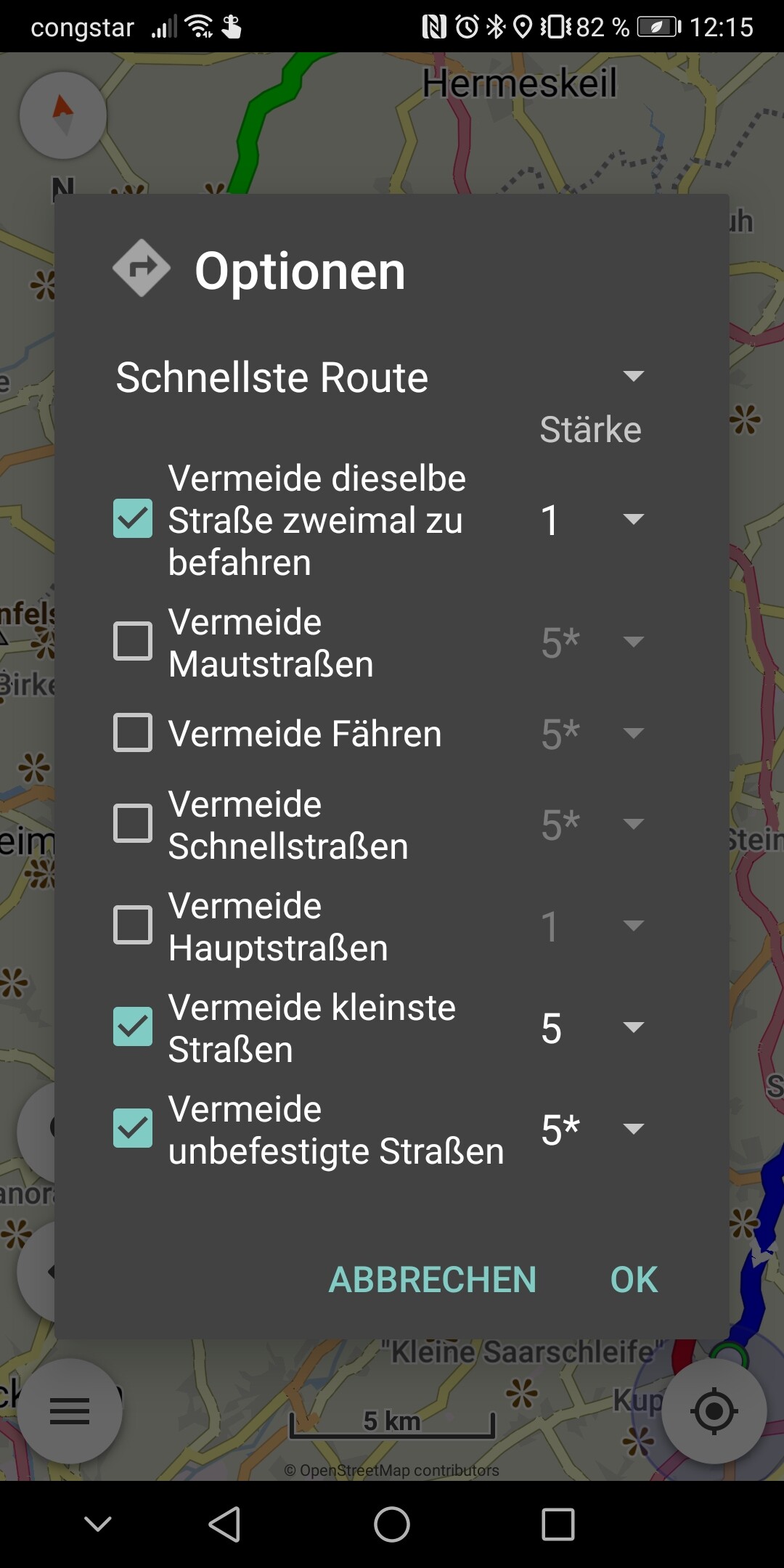Check the Vermeide Fähren option

coord(133,732)
